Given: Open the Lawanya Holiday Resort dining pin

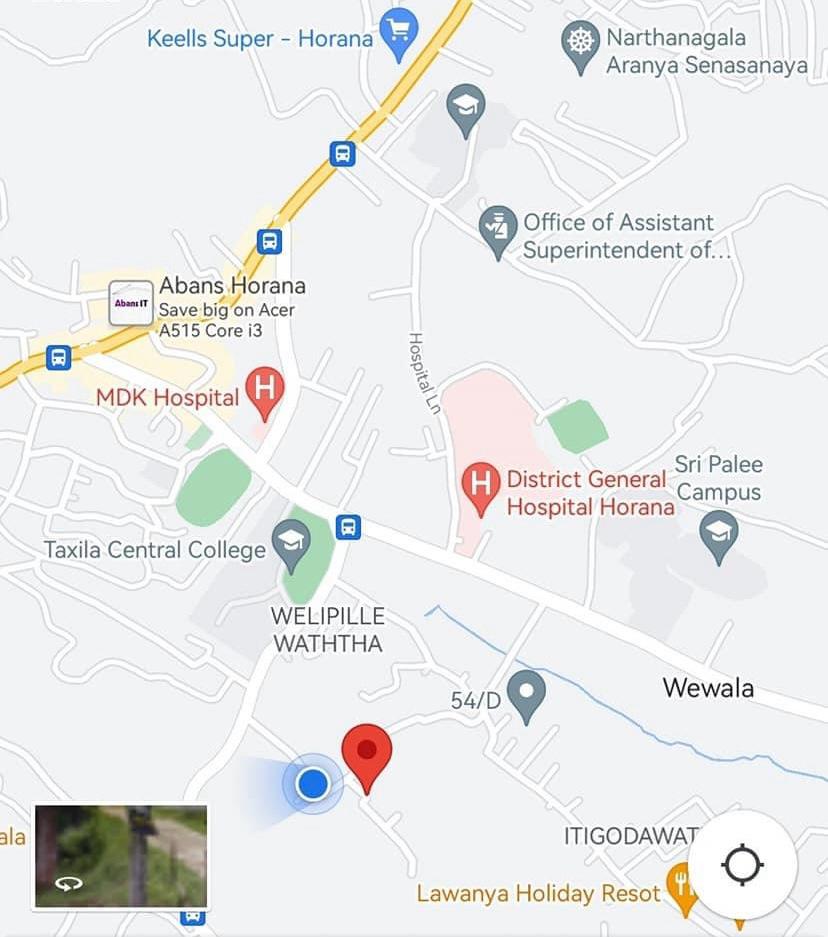Looking at the screenshot, I should click(683, 883).
